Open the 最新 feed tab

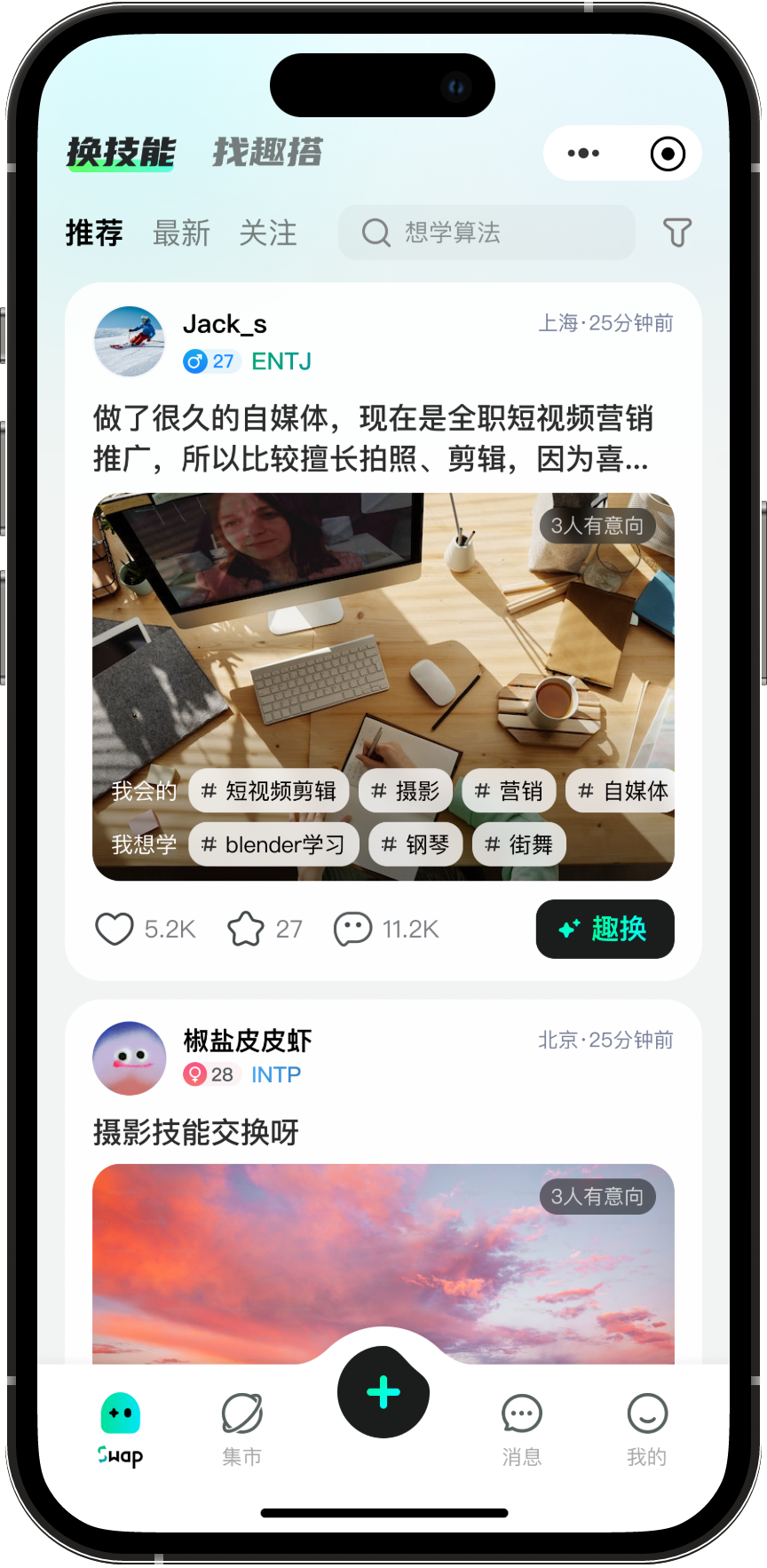181,234
